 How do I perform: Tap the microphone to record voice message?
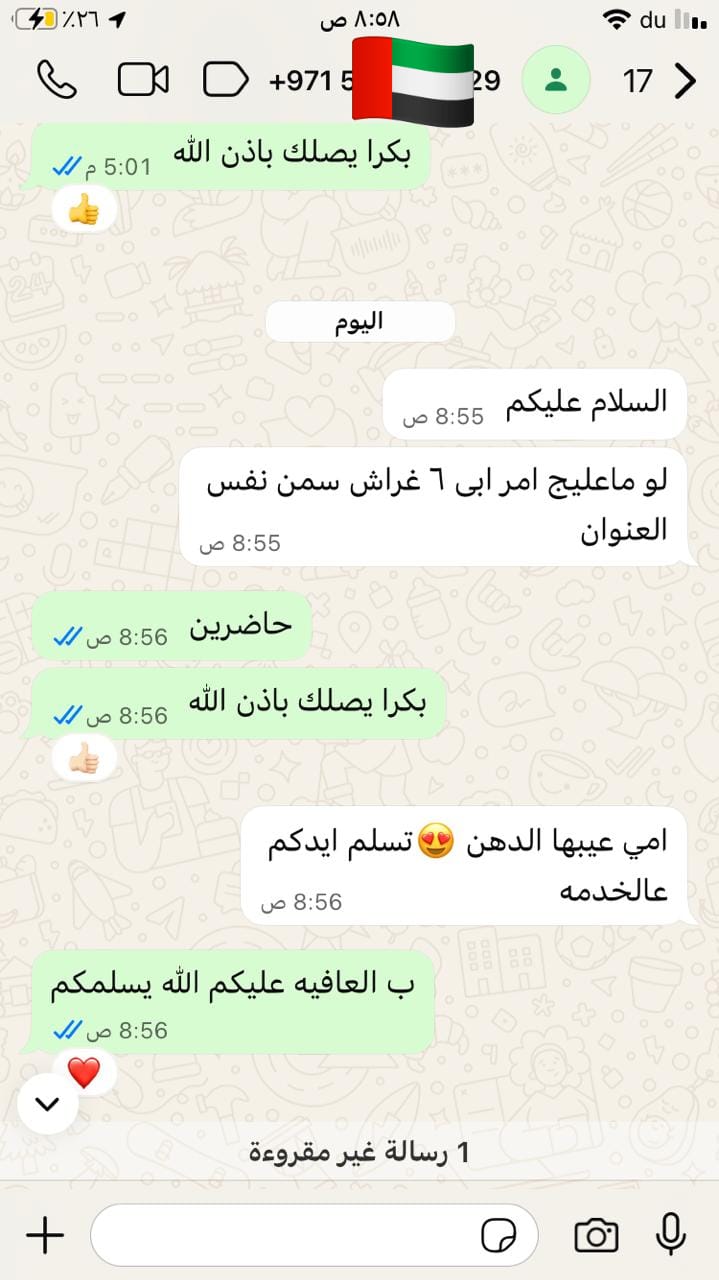tap(670, 1235)
